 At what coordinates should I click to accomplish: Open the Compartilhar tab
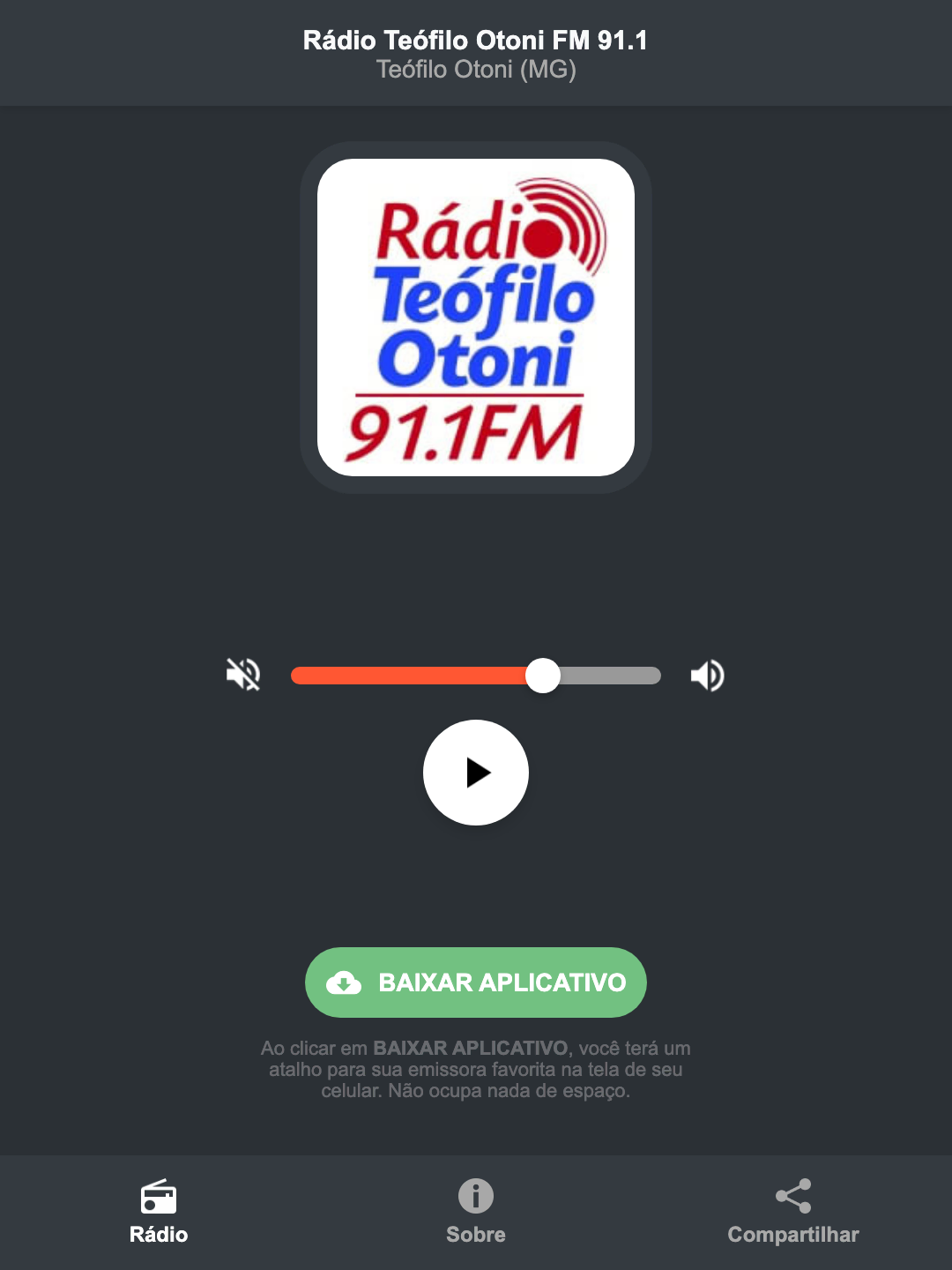pos(792,1213)
